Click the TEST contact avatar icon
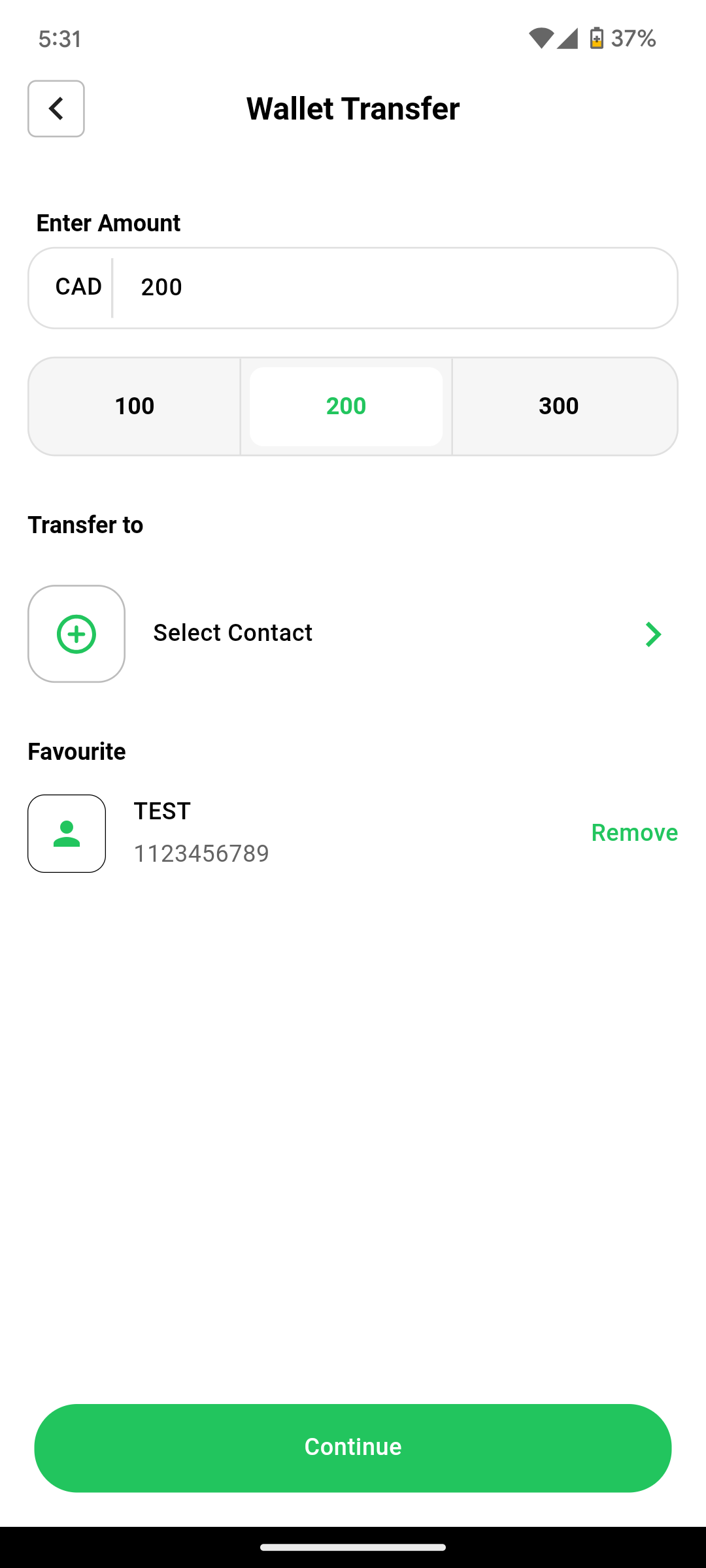Image resolution: width=706 pixels, height=1568 pixels. [66, 834]
